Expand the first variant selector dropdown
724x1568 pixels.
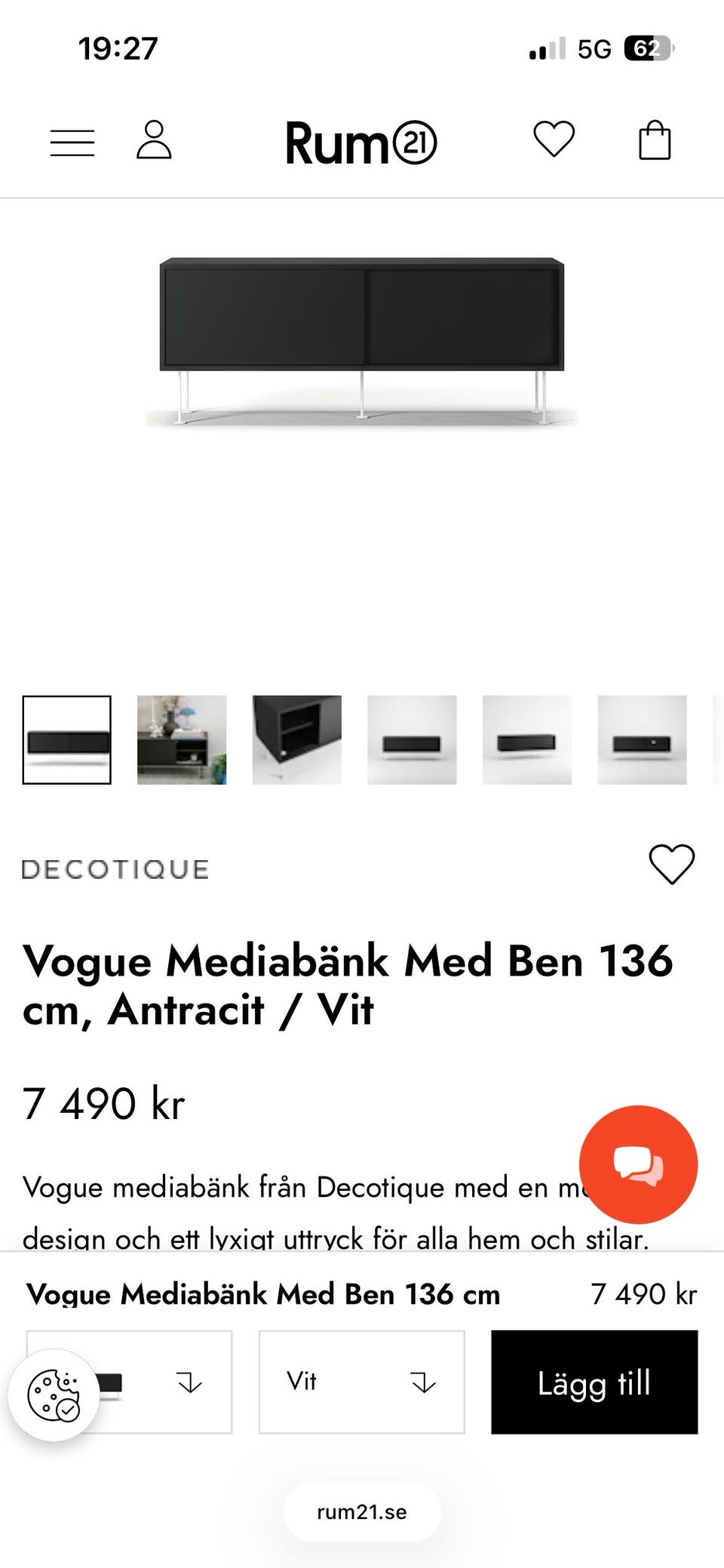point(128,1383)
